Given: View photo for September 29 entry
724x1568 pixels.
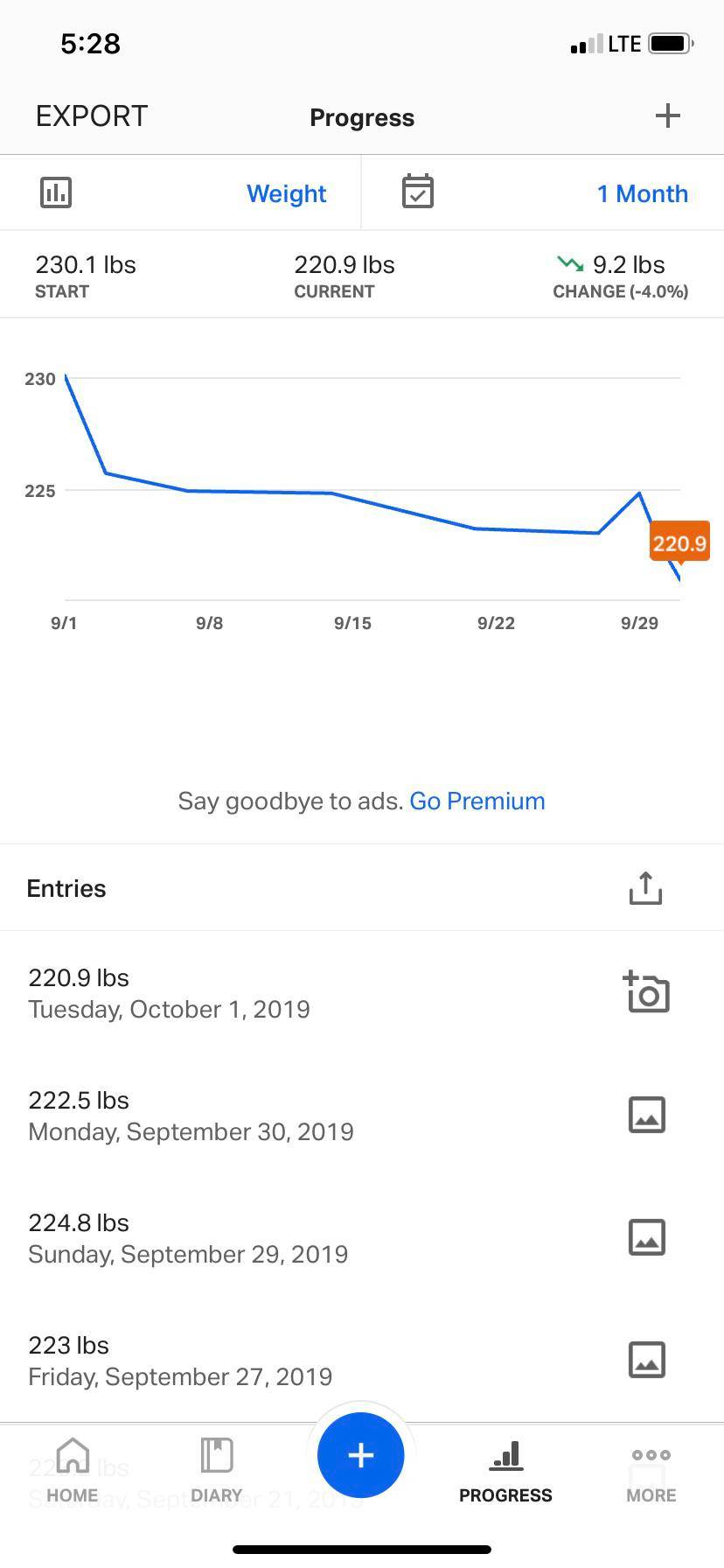Looking at the screenshot, I should click(646, 1237).
